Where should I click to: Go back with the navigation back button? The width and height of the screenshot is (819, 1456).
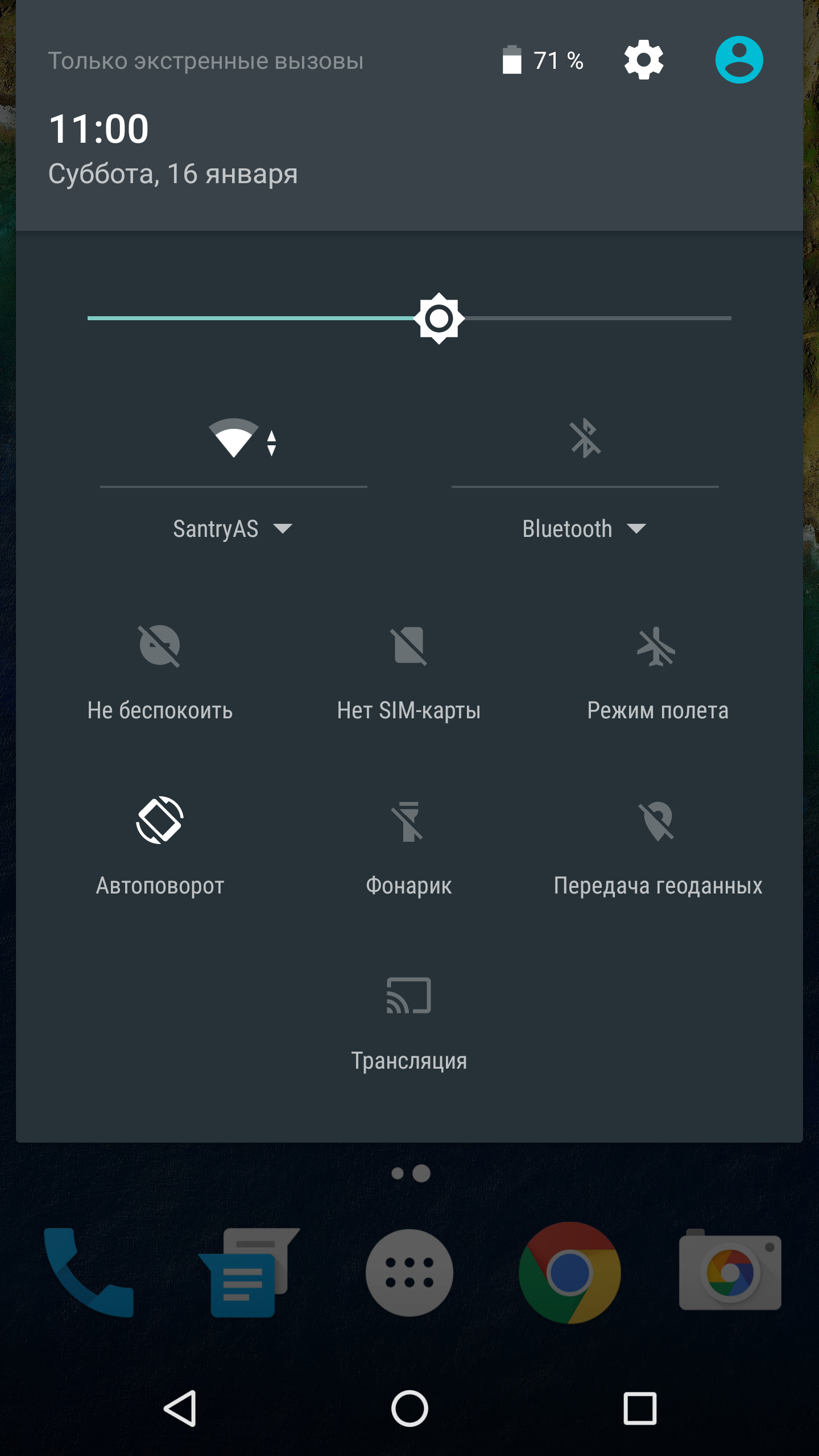click(181, 1408)
